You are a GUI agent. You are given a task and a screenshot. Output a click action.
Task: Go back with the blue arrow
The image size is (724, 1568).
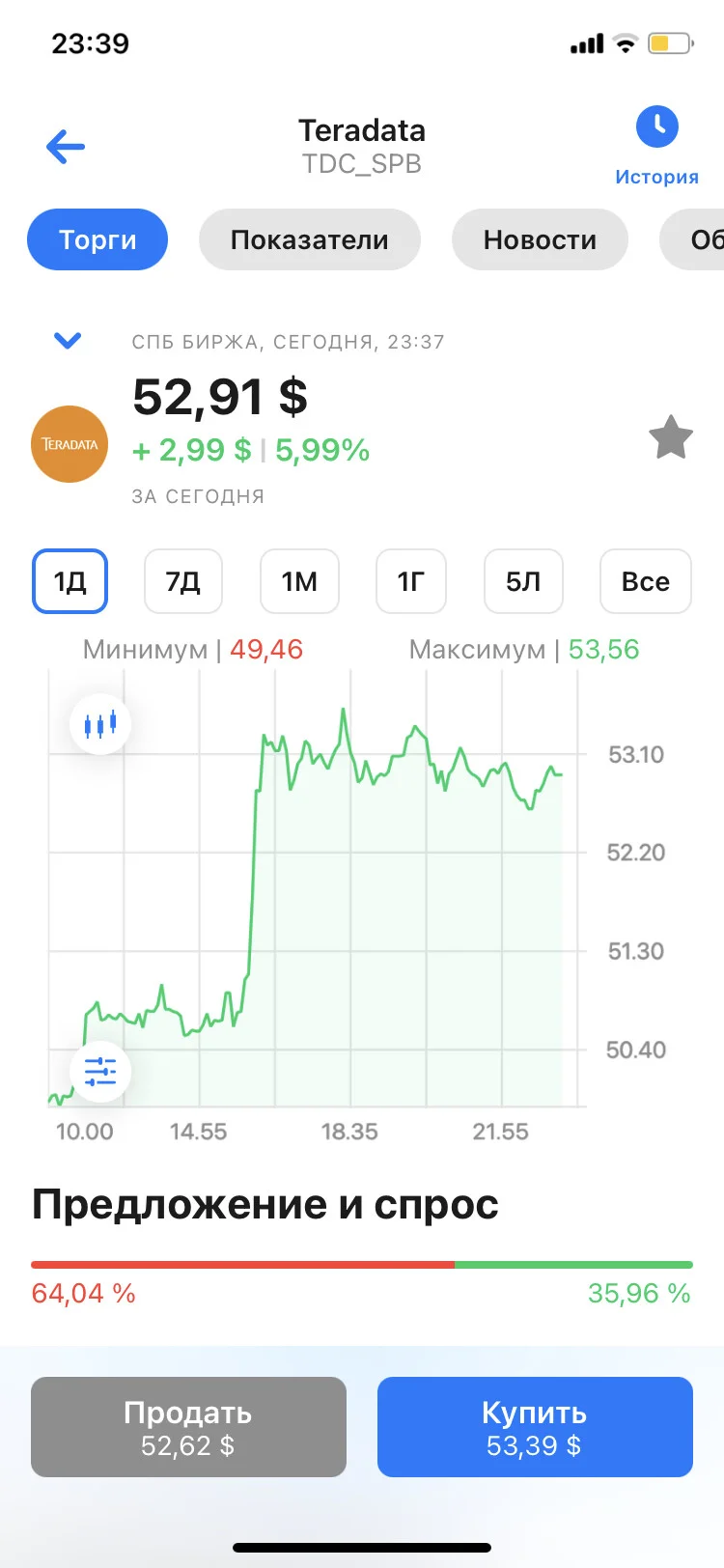click(66, 147)
